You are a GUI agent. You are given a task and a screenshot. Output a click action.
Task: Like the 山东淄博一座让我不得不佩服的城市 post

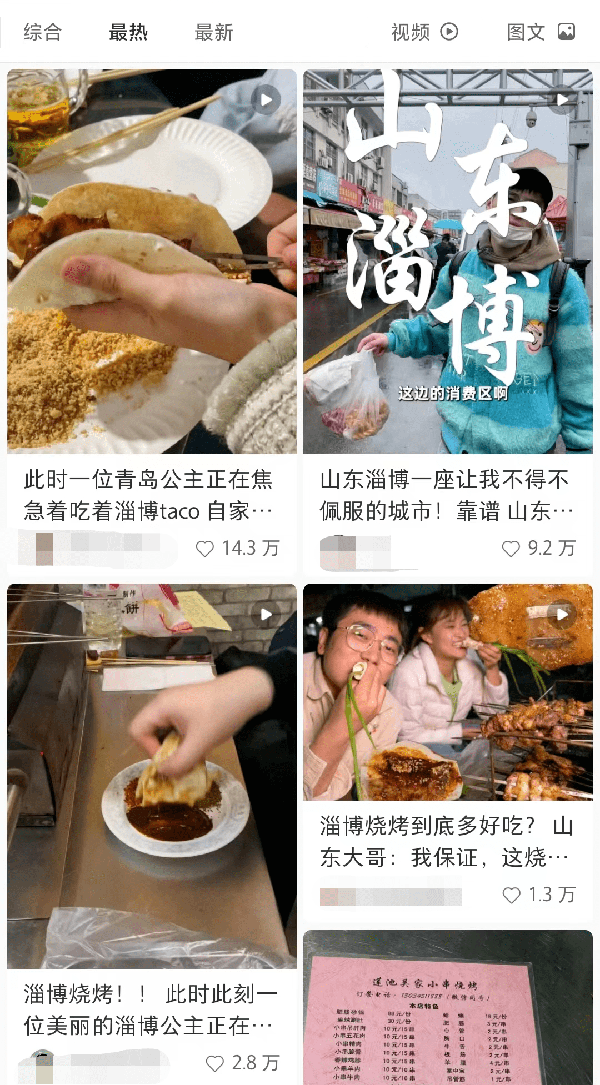pyautogui.click(x=511, y=548)
